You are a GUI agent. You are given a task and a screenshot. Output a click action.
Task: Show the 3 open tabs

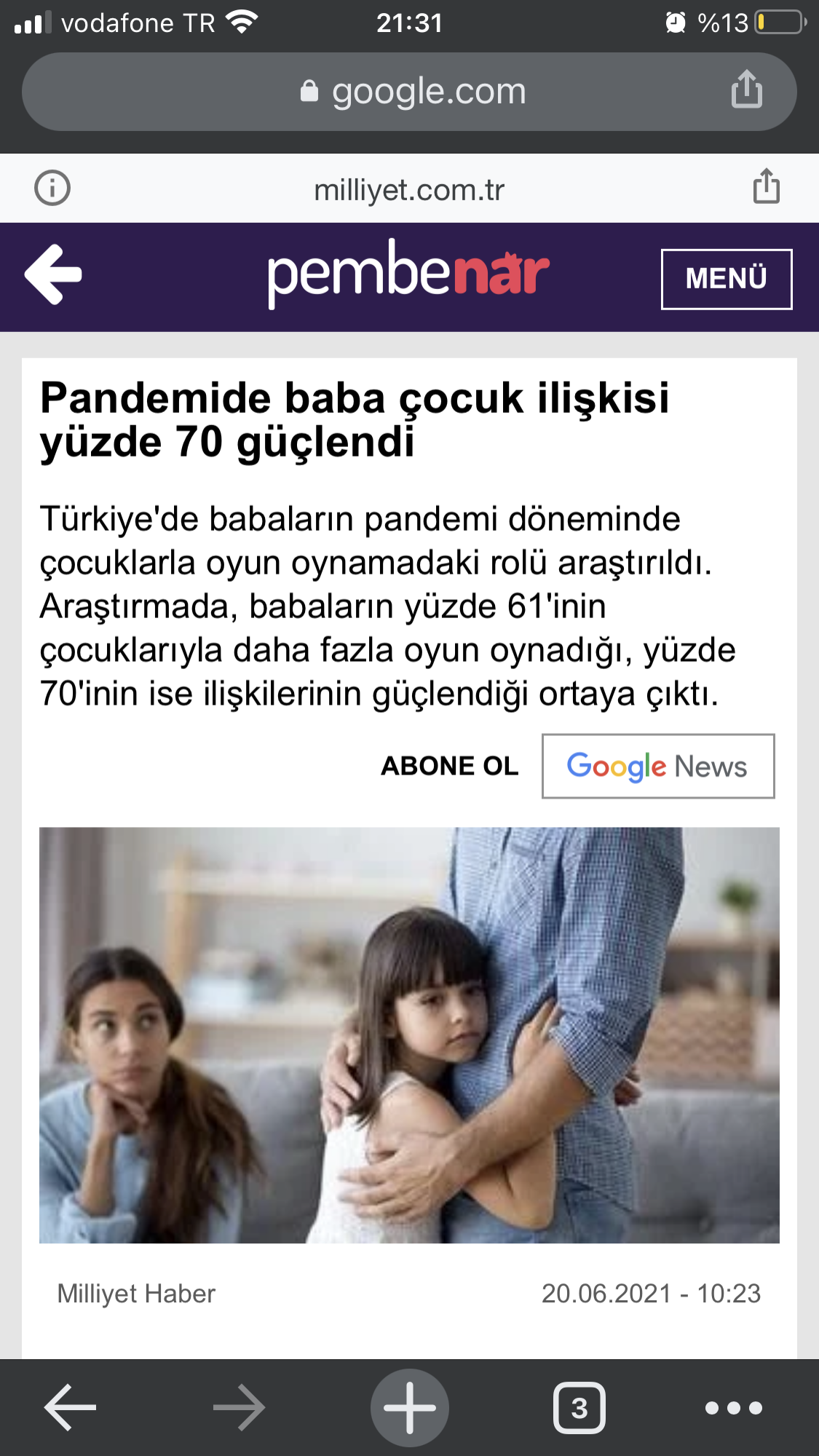click(x=579, y=1408)
